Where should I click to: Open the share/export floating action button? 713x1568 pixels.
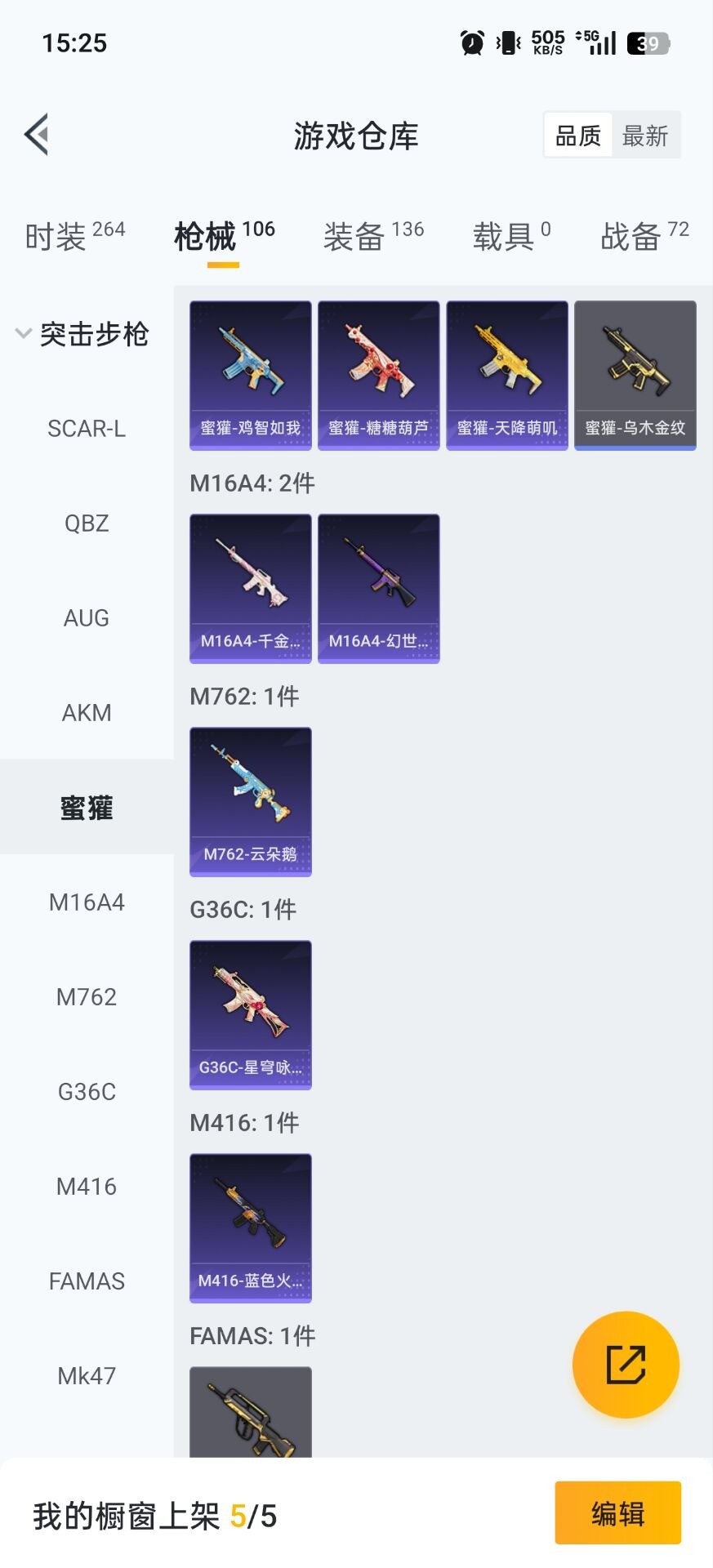pos(625,1365)
